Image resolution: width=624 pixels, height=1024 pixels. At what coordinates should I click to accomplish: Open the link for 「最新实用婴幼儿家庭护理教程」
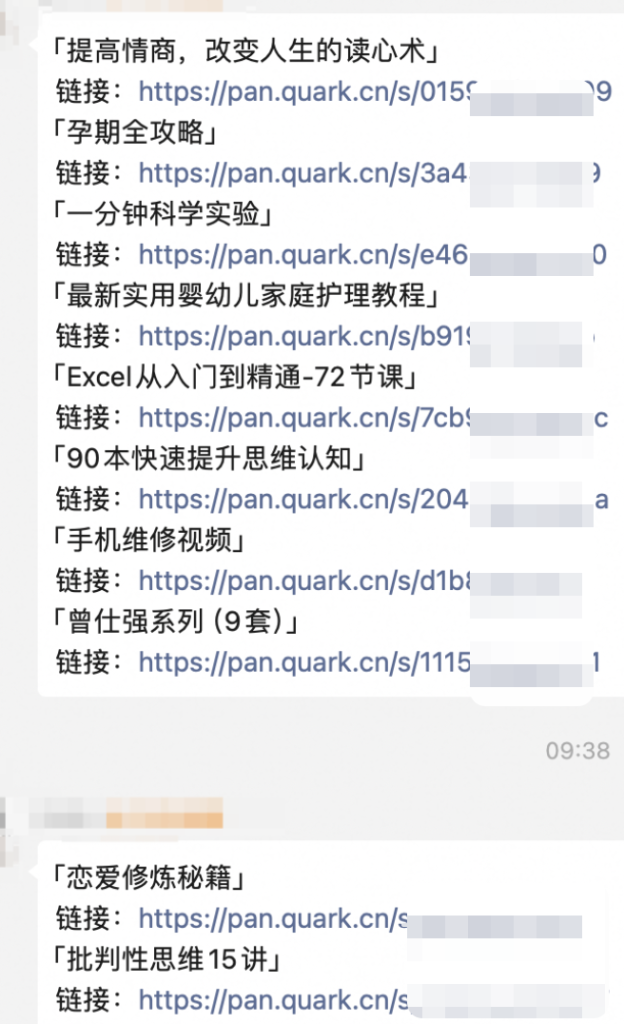pos(300,336)
